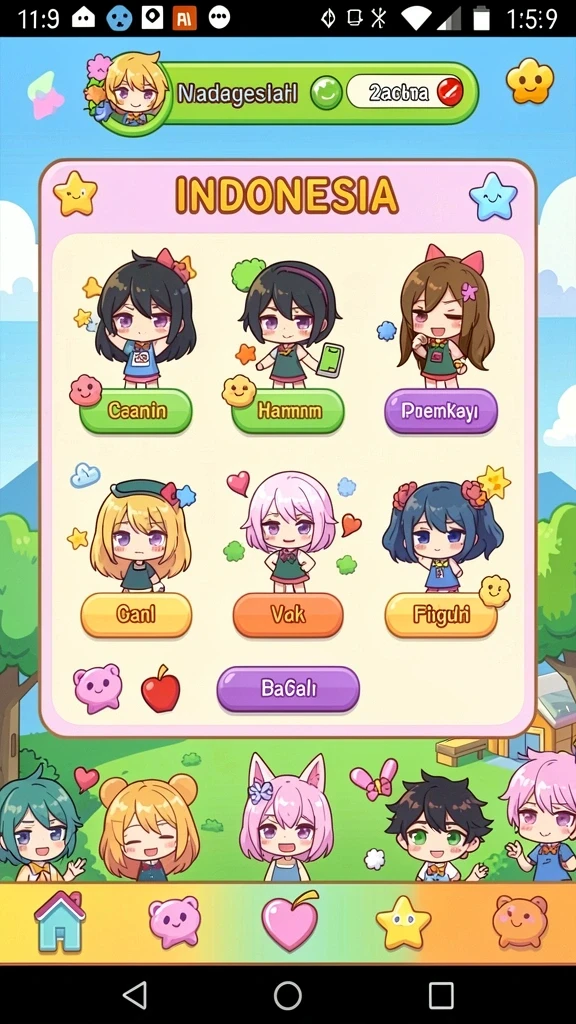576x1024 pixels.
Task: Choose the Harmnm green button
Action: [x=288, y=411]
